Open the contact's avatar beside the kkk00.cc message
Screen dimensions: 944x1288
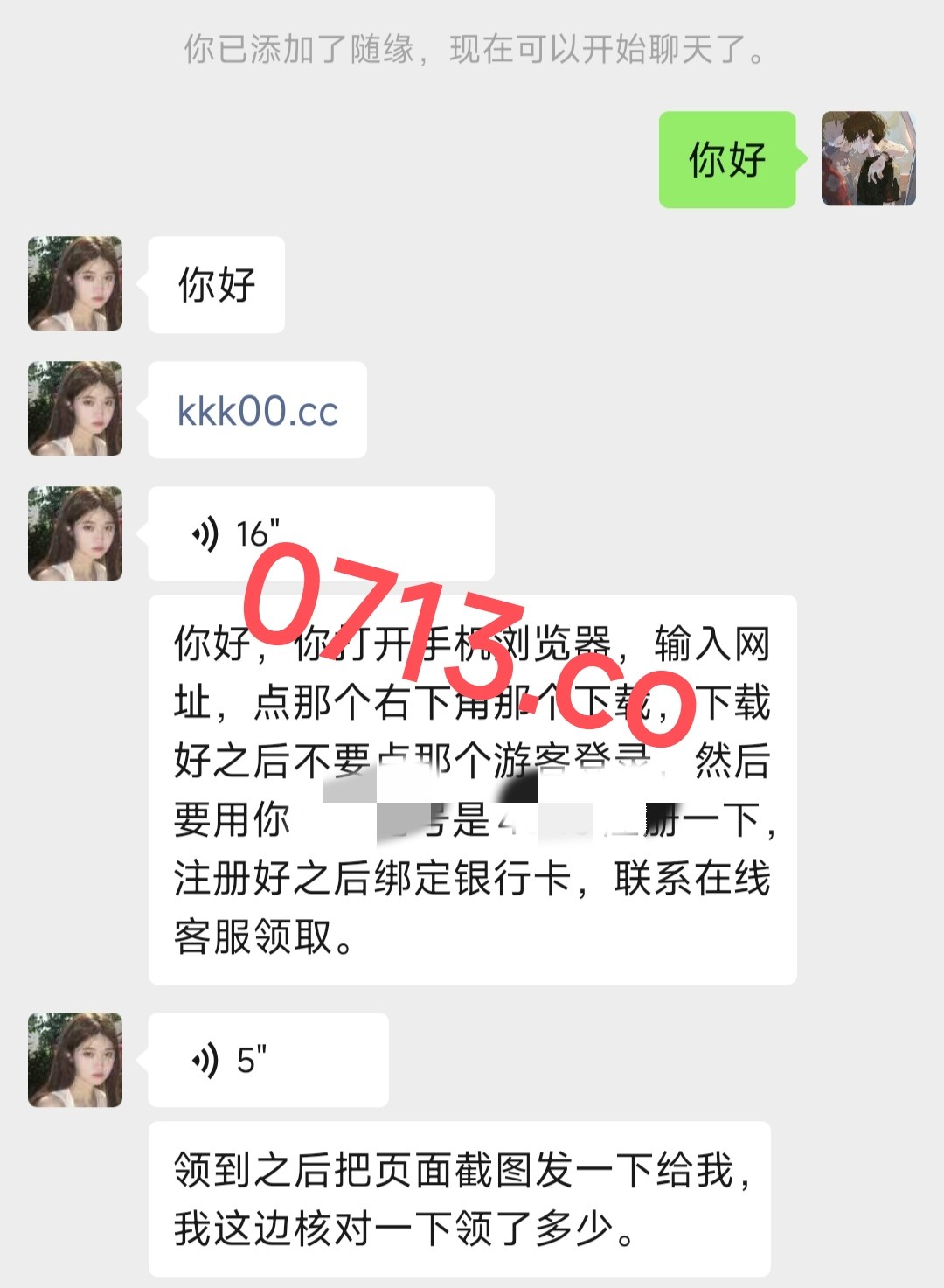click(x=75, y=409)
